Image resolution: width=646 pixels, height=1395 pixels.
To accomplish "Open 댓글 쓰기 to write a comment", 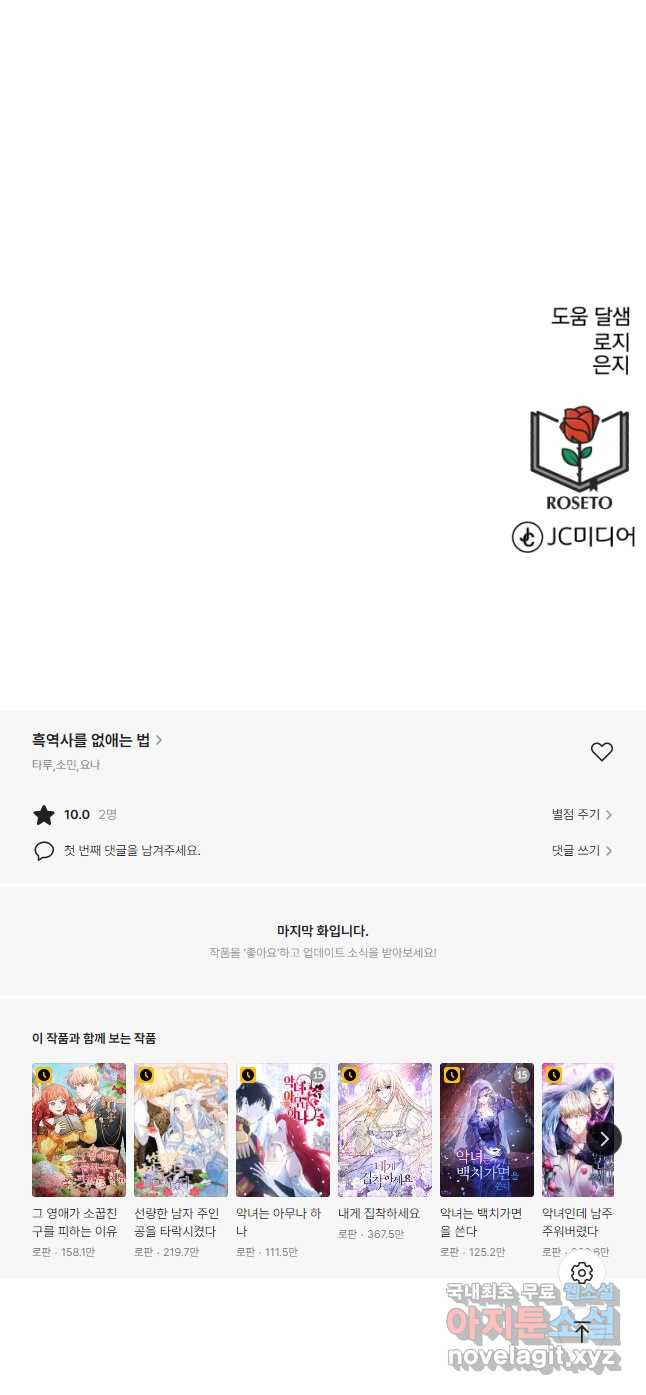I will 582,850.
